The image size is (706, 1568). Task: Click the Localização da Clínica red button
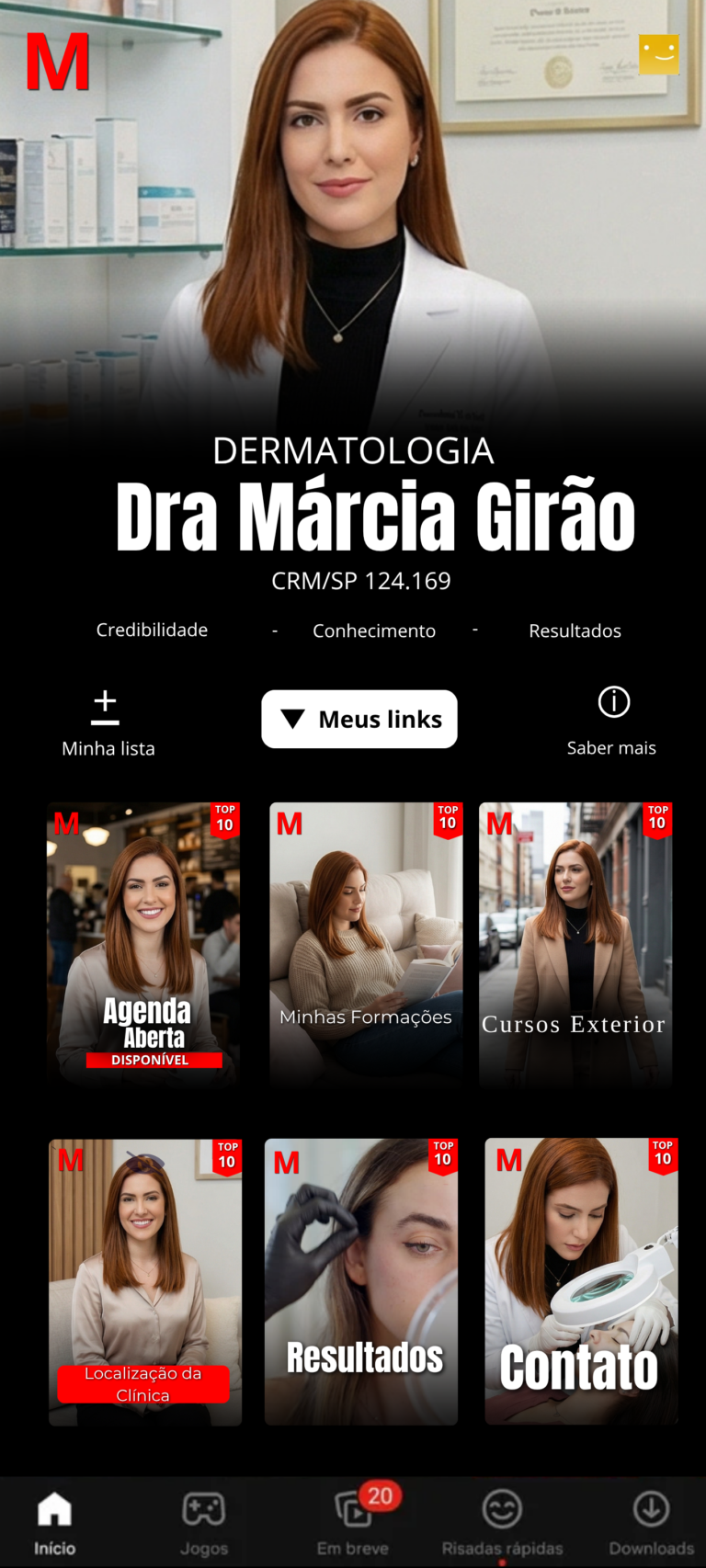tap(144, 1384)
